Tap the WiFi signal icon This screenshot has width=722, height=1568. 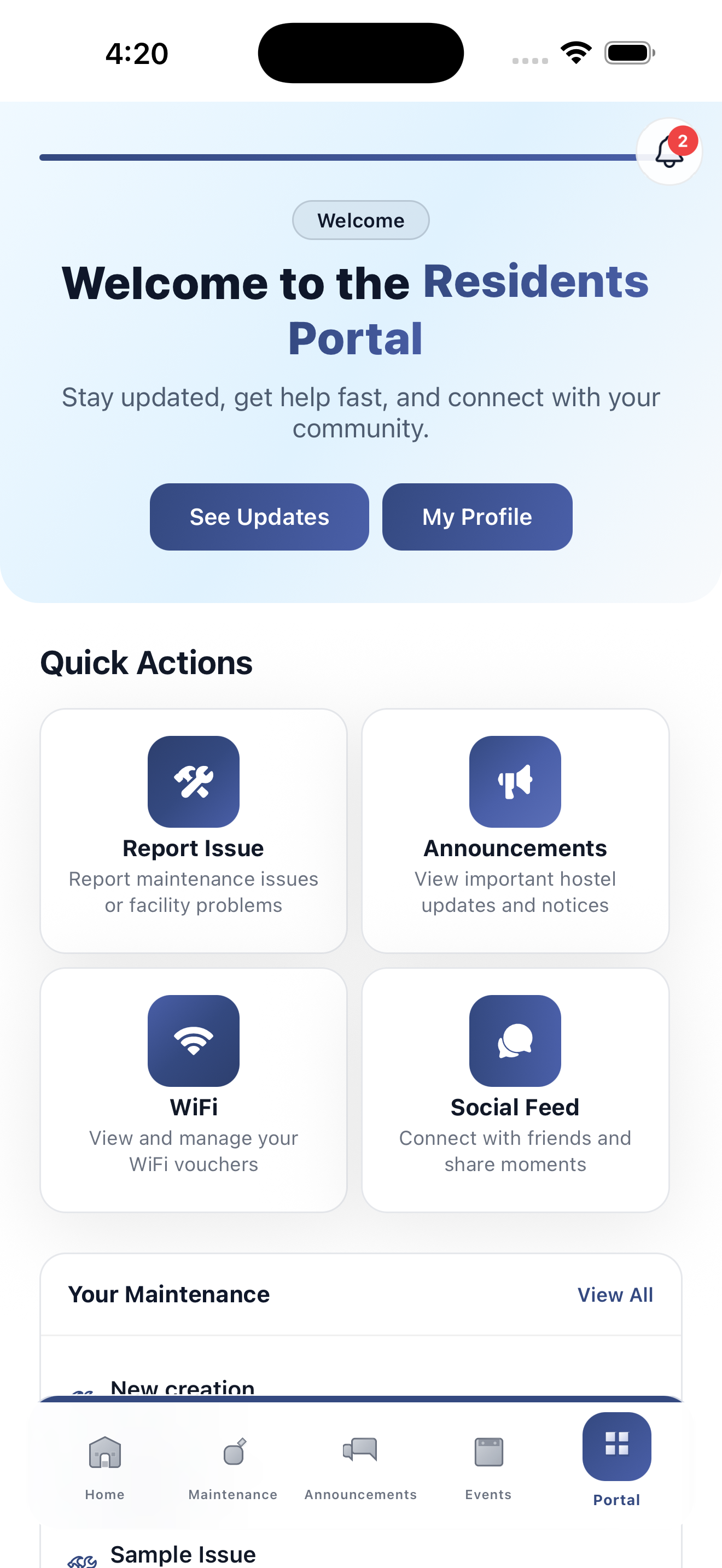click(x=194, y=1041)
